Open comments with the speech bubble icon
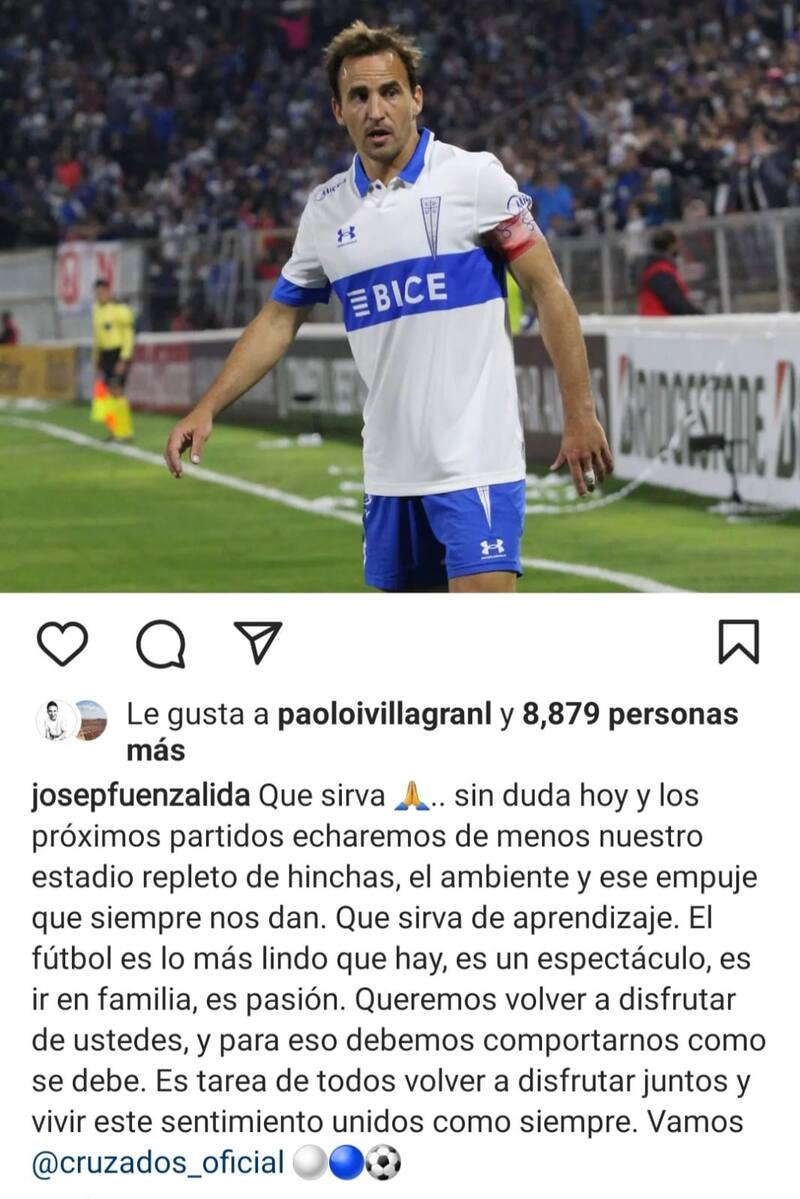 click(160, 644)
